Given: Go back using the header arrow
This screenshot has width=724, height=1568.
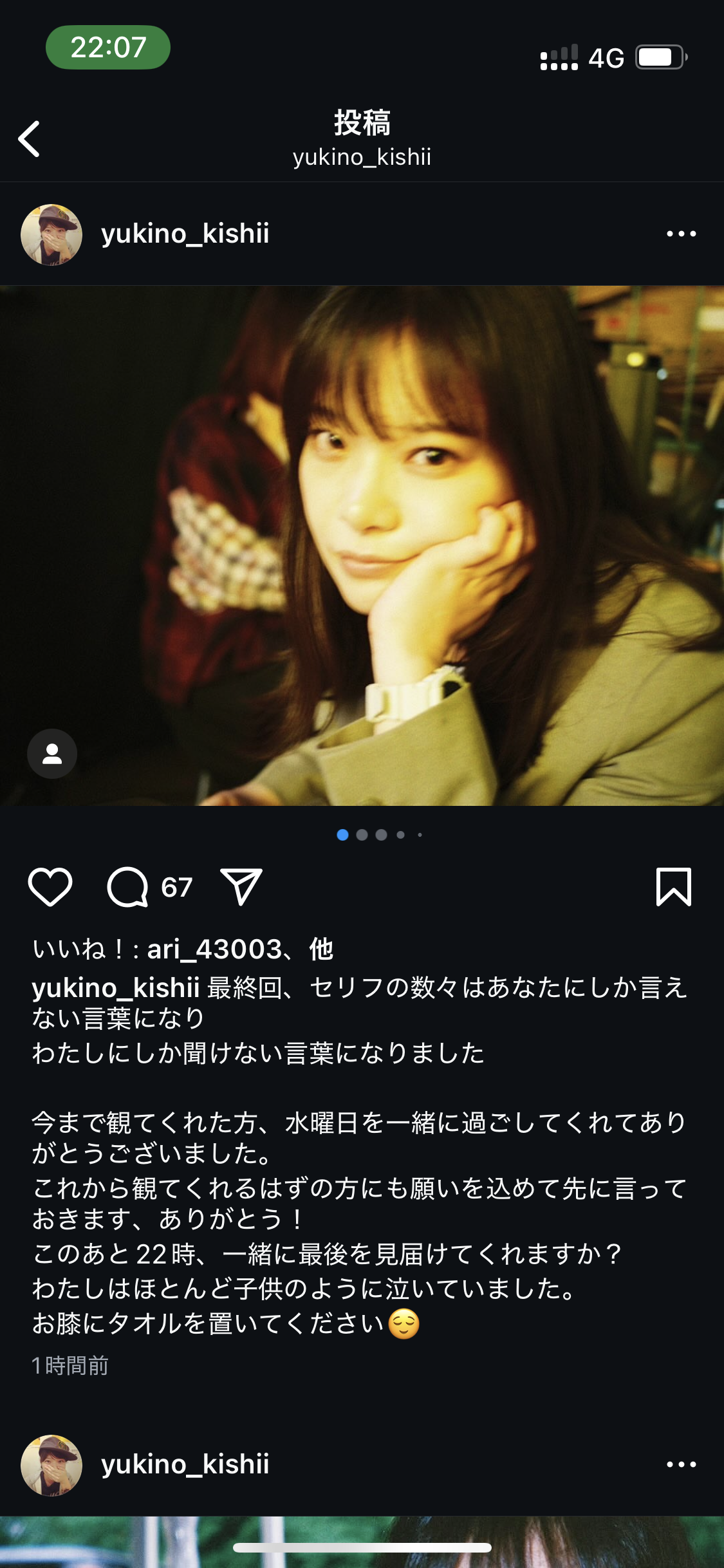Looking at the screenshot, I should tap(29, 138).
